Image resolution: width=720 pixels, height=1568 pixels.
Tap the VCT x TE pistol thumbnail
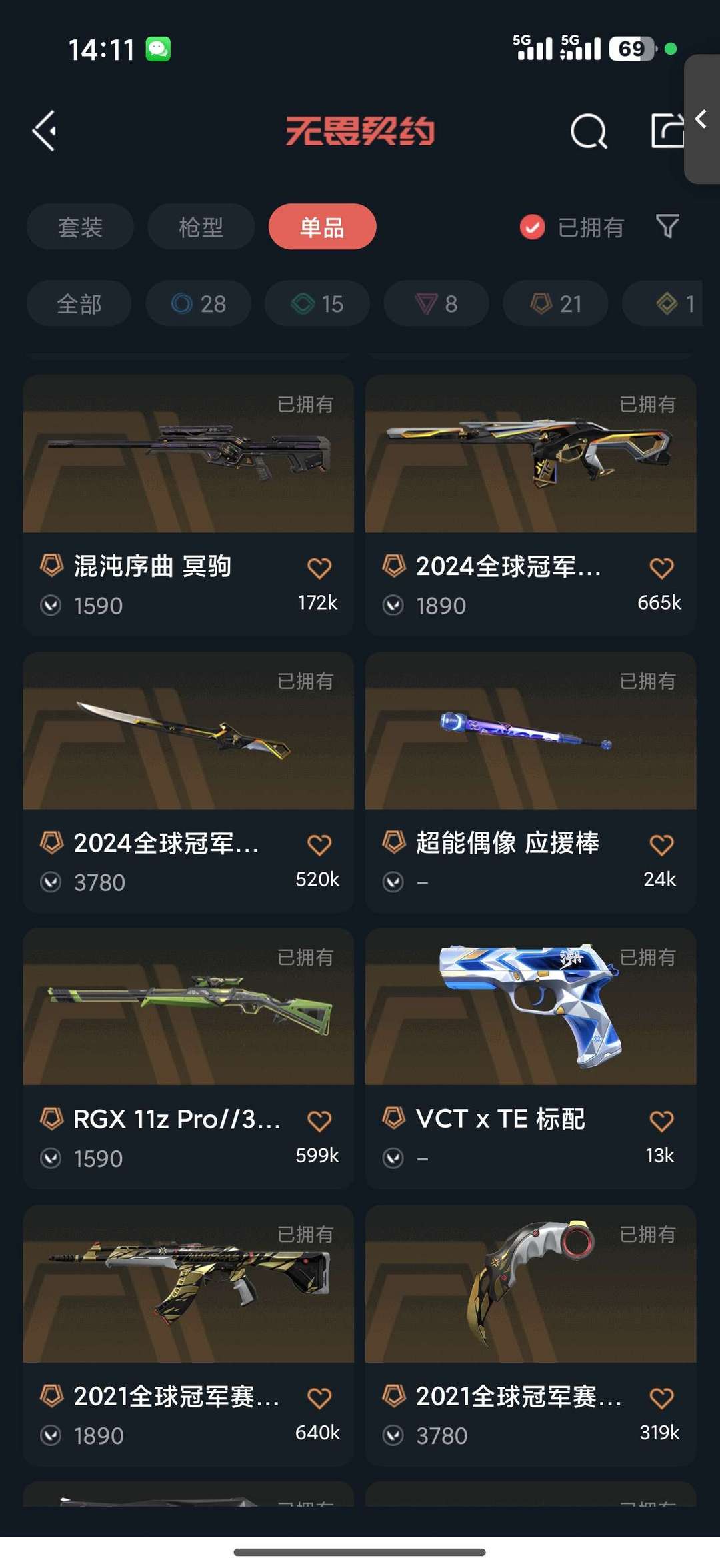[x=530, y=1008]
